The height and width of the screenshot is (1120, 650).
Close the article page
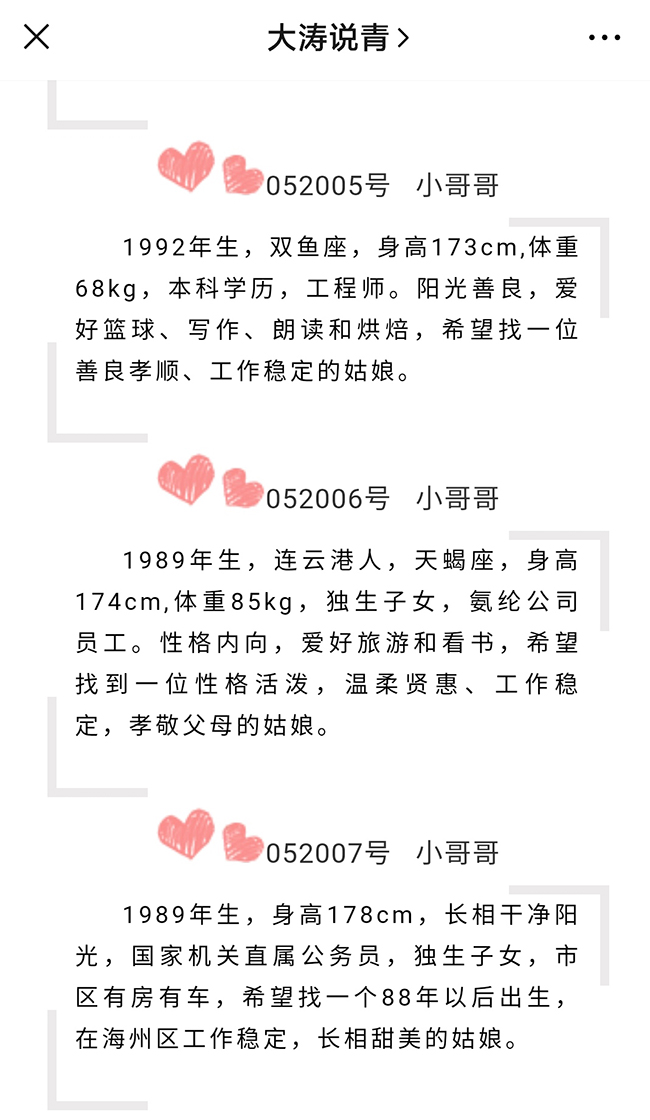pyautogui.click(x=37, y=38)
